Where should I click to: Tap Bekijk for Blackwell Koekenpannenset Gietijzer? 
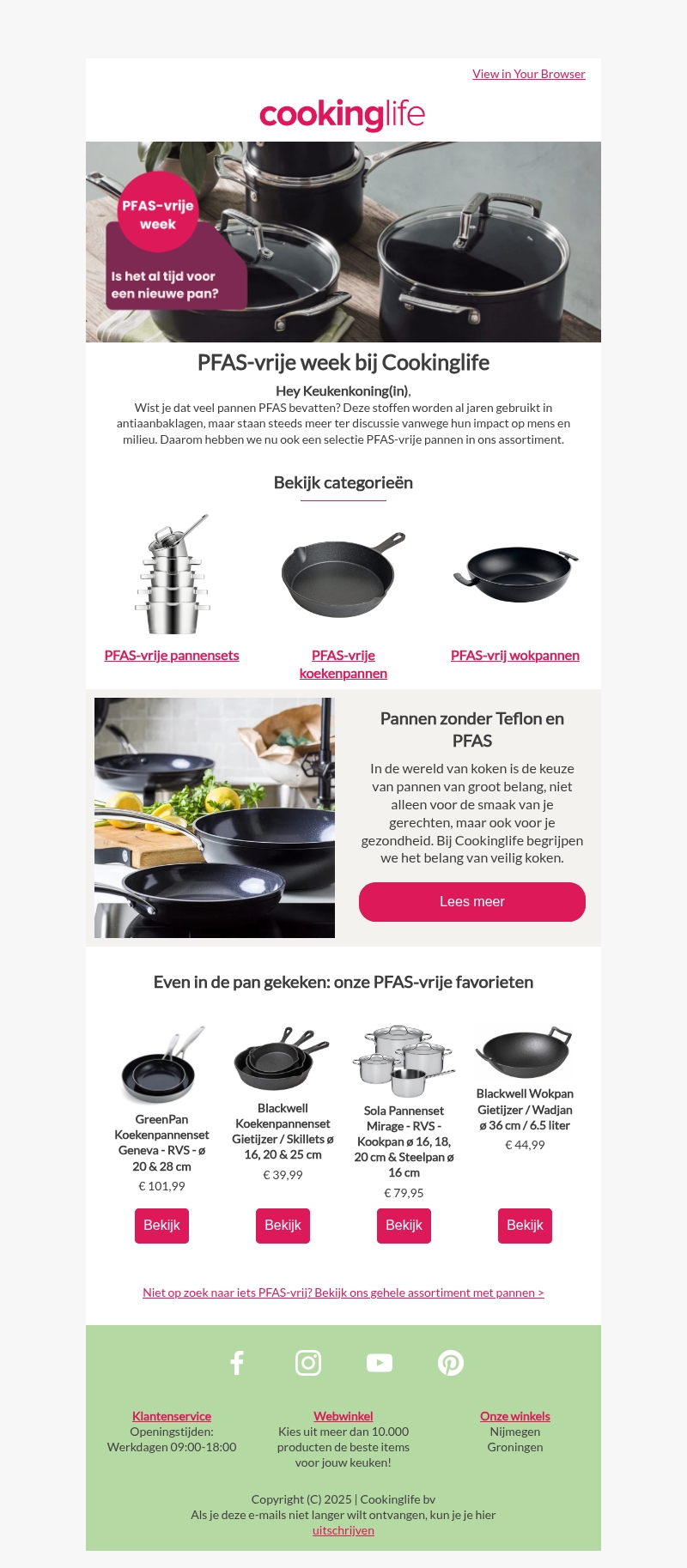(x=283, y=1226)
